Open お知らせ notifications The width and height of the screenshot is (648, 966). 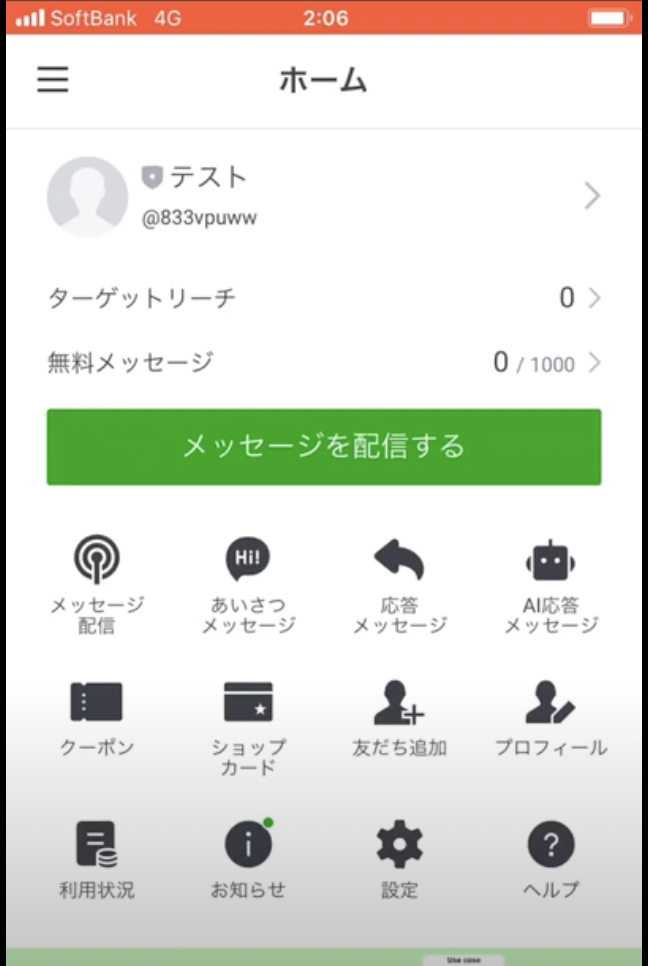[x=248, y=859]
